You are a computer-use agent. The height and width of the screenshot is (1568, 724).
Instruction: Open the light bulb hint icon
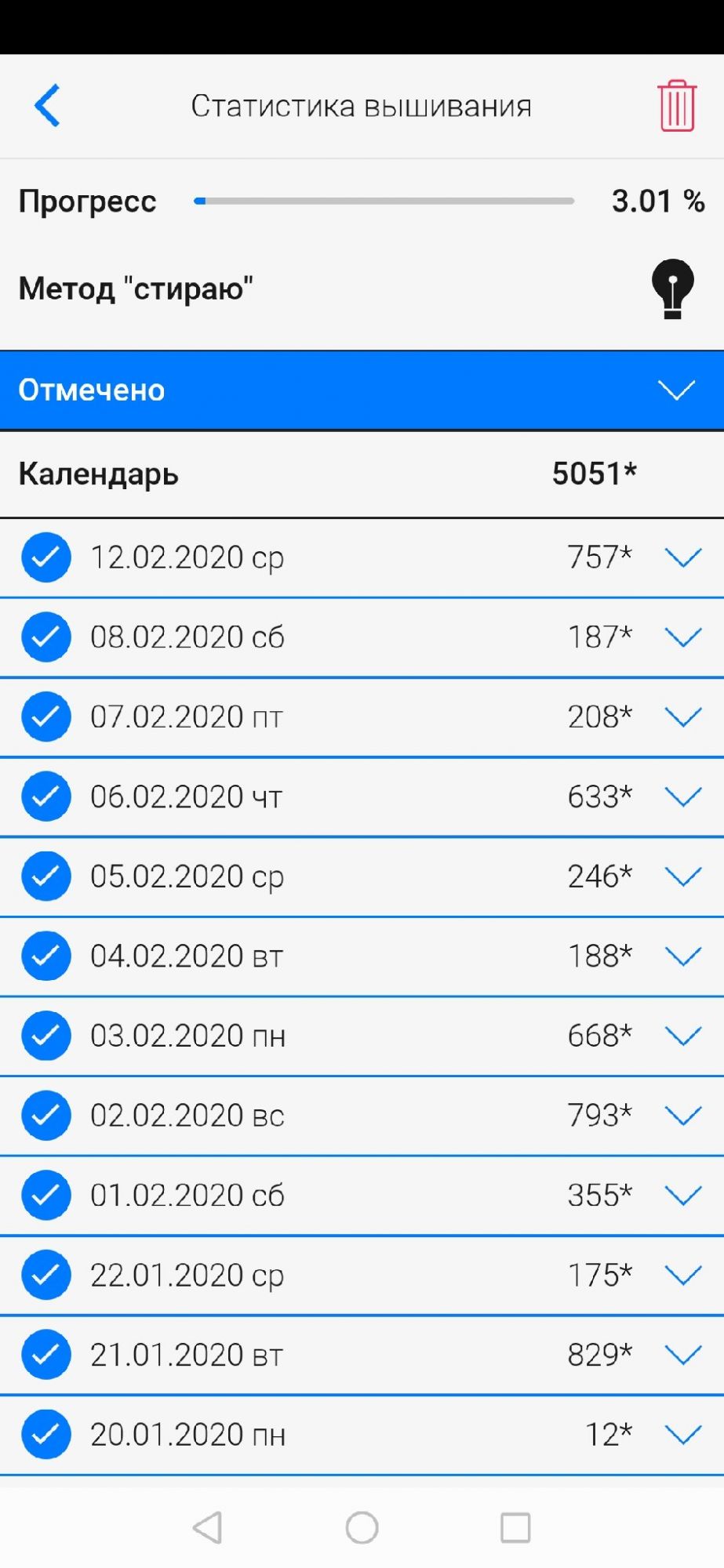click(x=672, y=289)
